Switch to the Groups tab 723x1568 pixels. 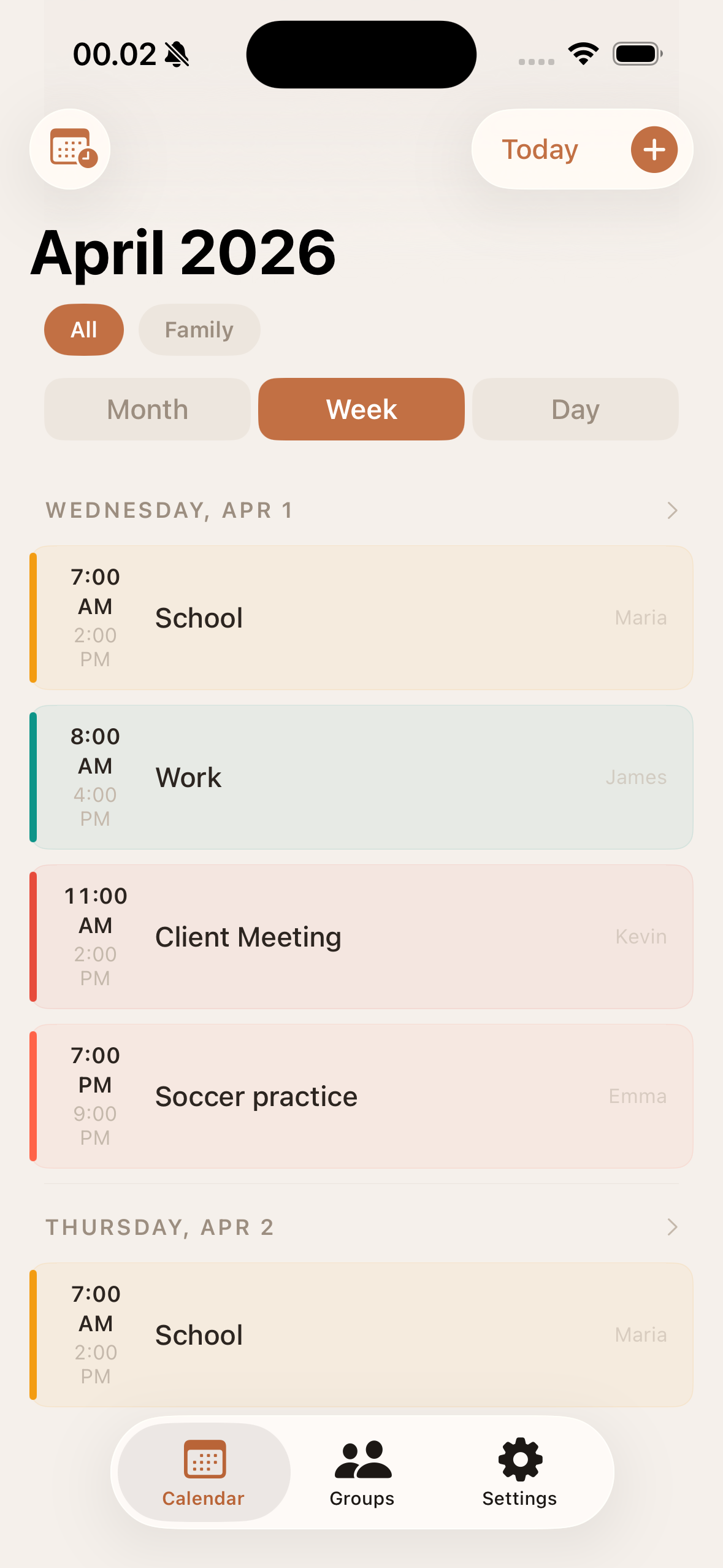[x=362, y=1472]
